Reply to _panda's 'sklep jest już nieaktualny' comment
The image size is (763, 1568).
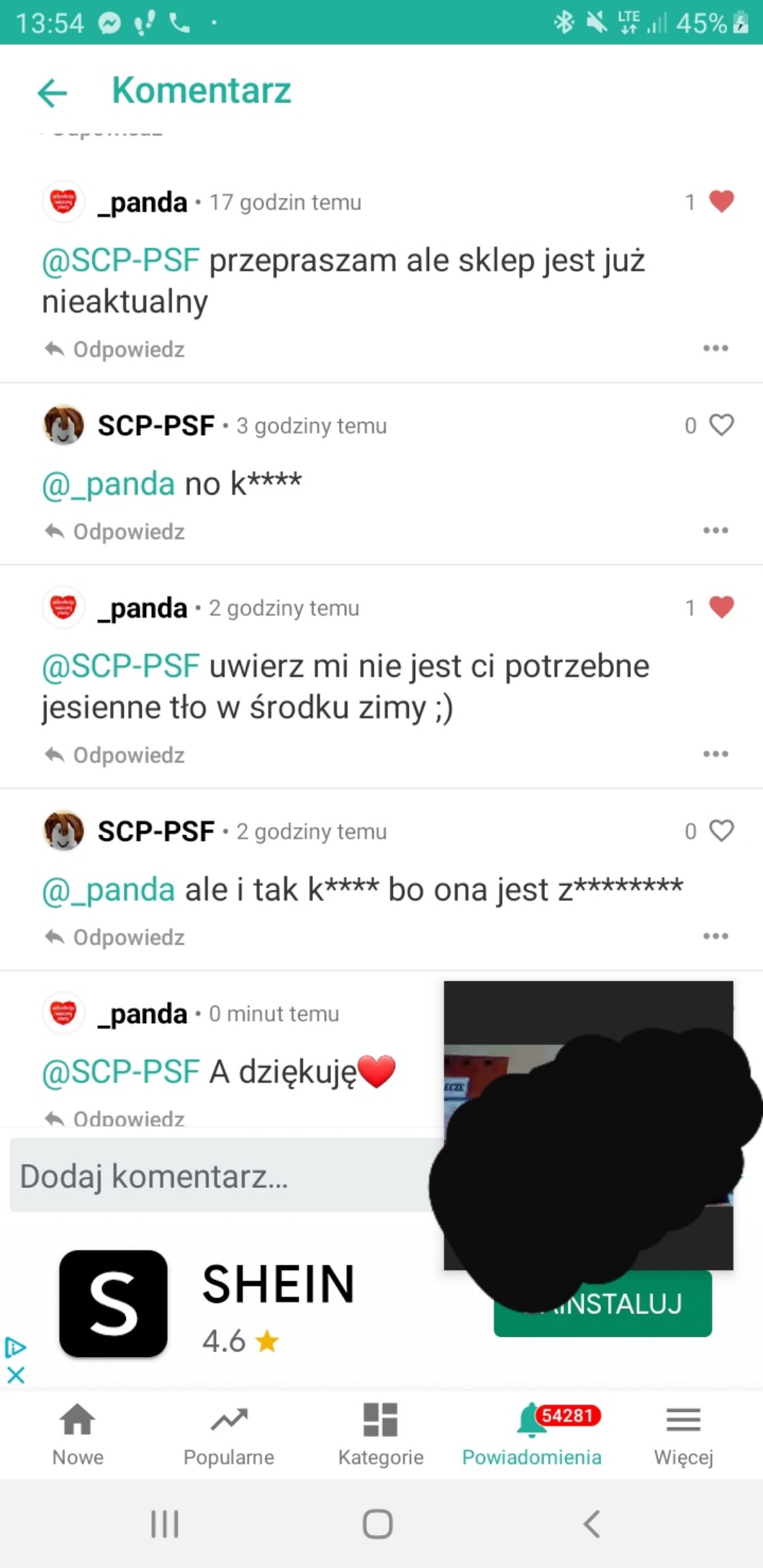(115, 350)
